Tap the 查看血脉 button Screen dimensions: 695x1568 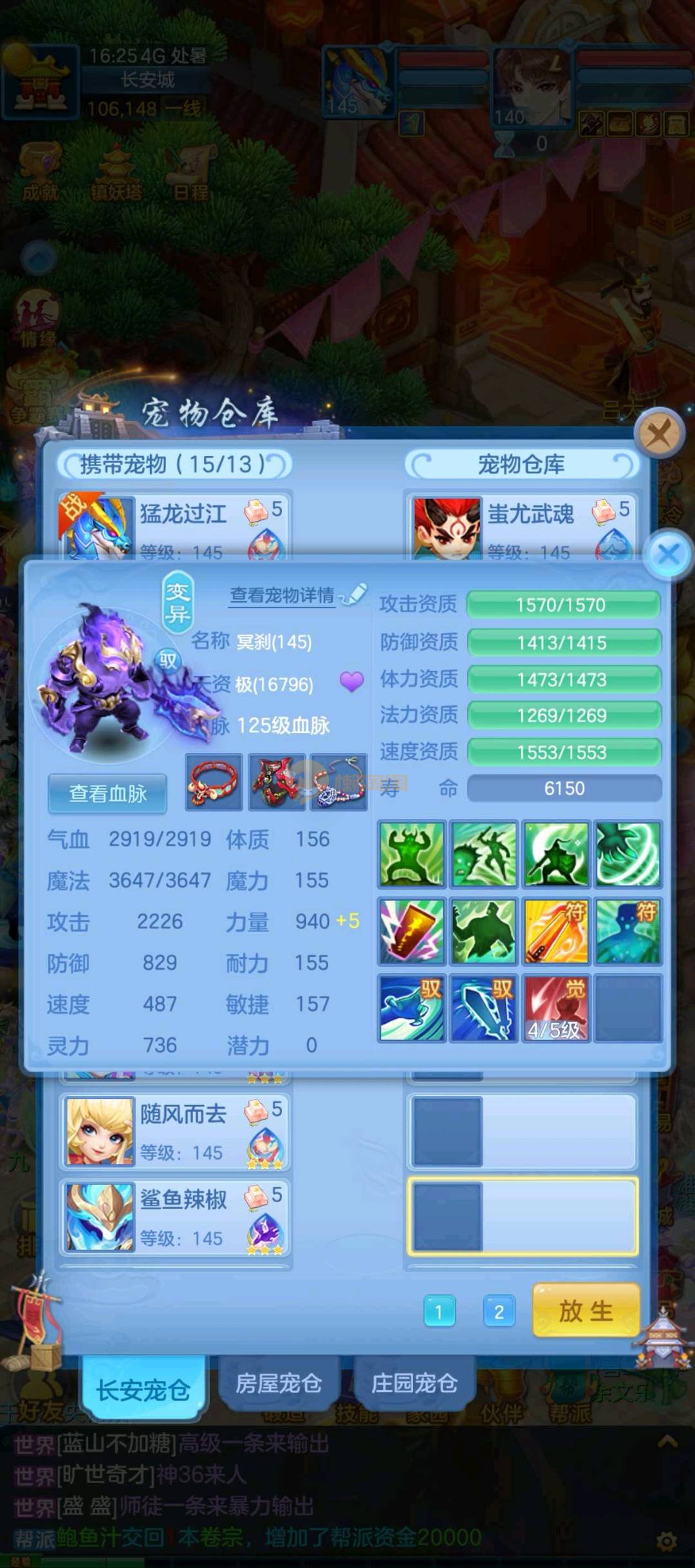pos(107,794)
